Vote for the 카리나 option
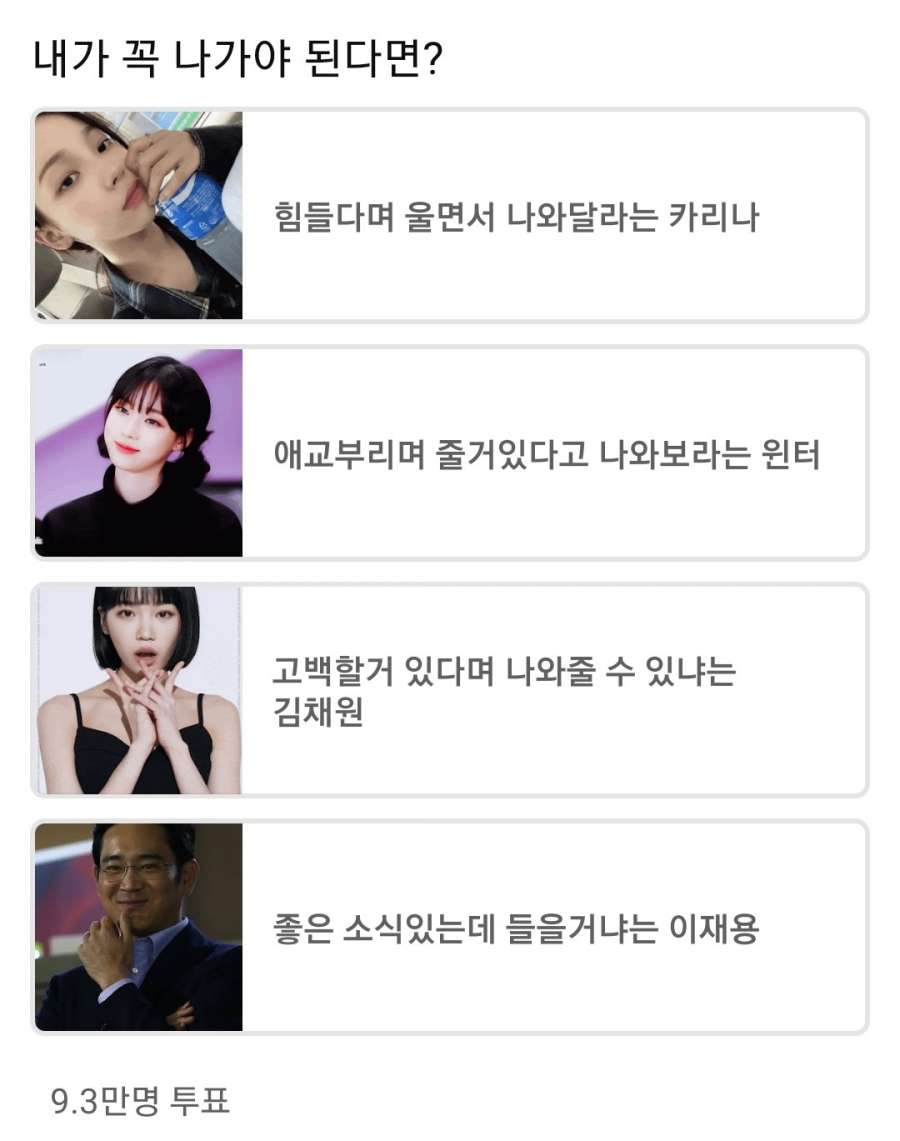The height and width of the screenshot is (1141, 900). pos(450,215)
